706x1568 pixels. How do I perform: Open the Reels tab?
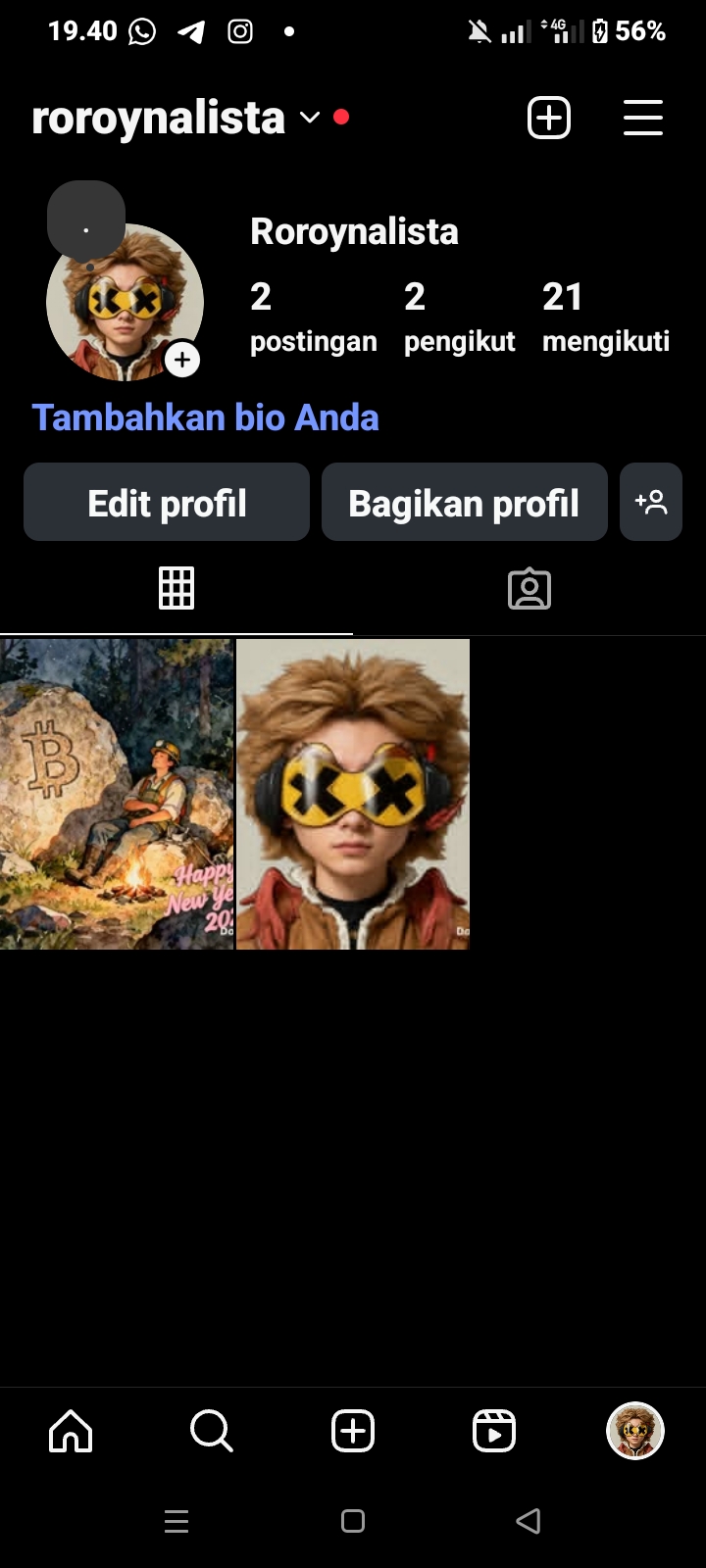(494, 1431)
